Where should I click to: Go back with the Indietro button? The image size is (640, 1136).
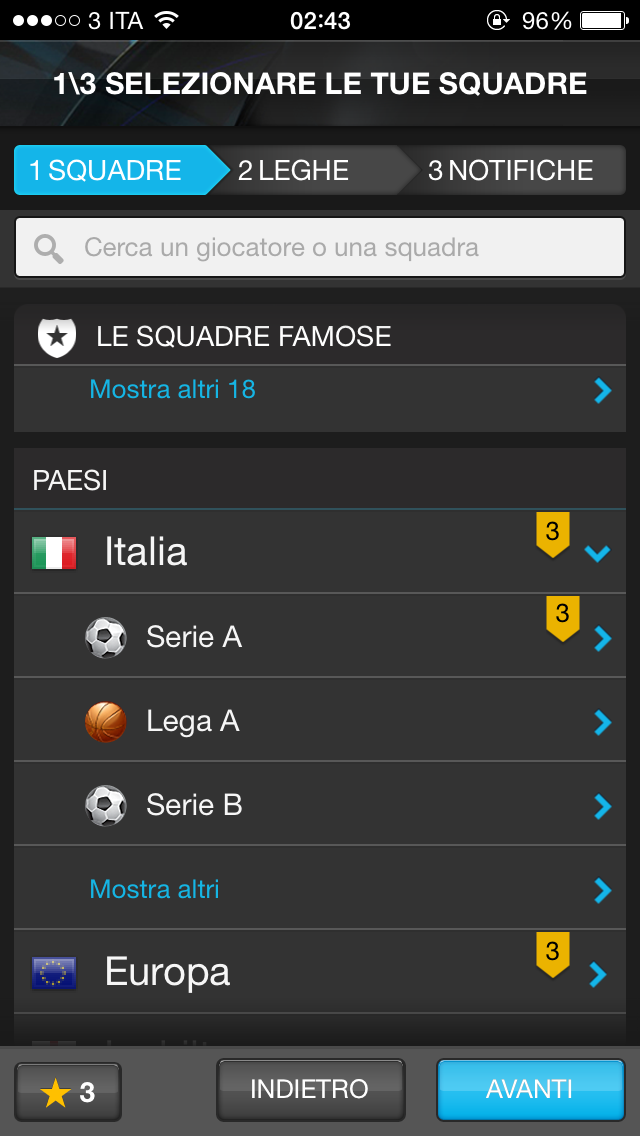click(x=310, y=1090)
